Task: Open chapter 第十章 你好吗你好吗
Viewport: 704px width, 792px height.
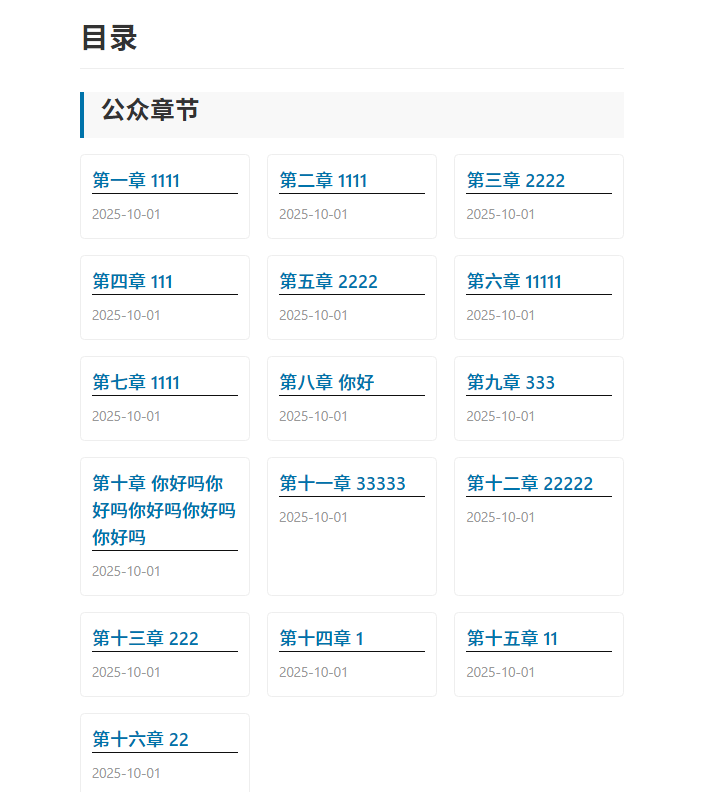Action: (163, 510)
